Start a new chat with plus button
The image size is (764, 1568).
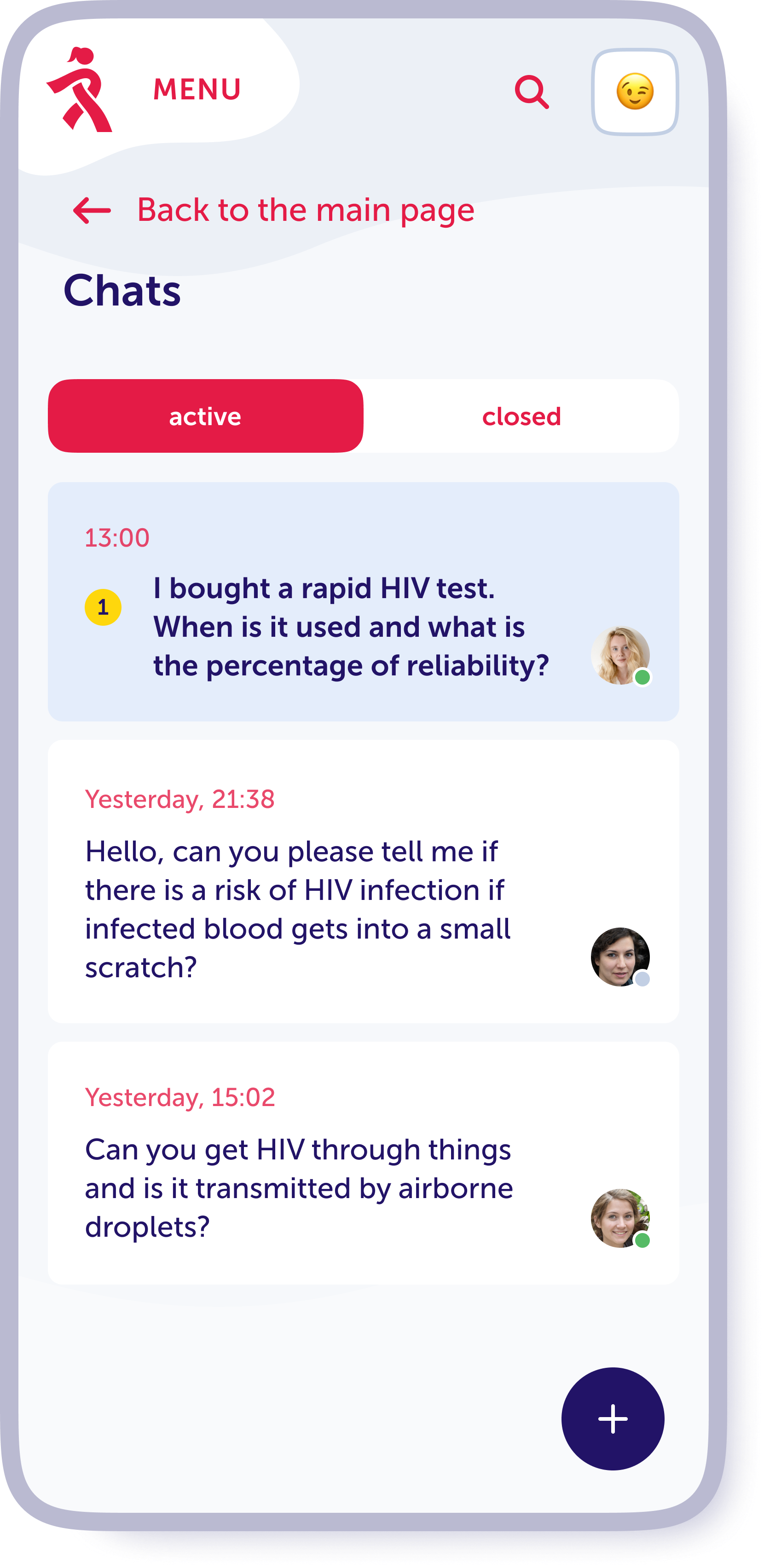(x=613, y=1419)
